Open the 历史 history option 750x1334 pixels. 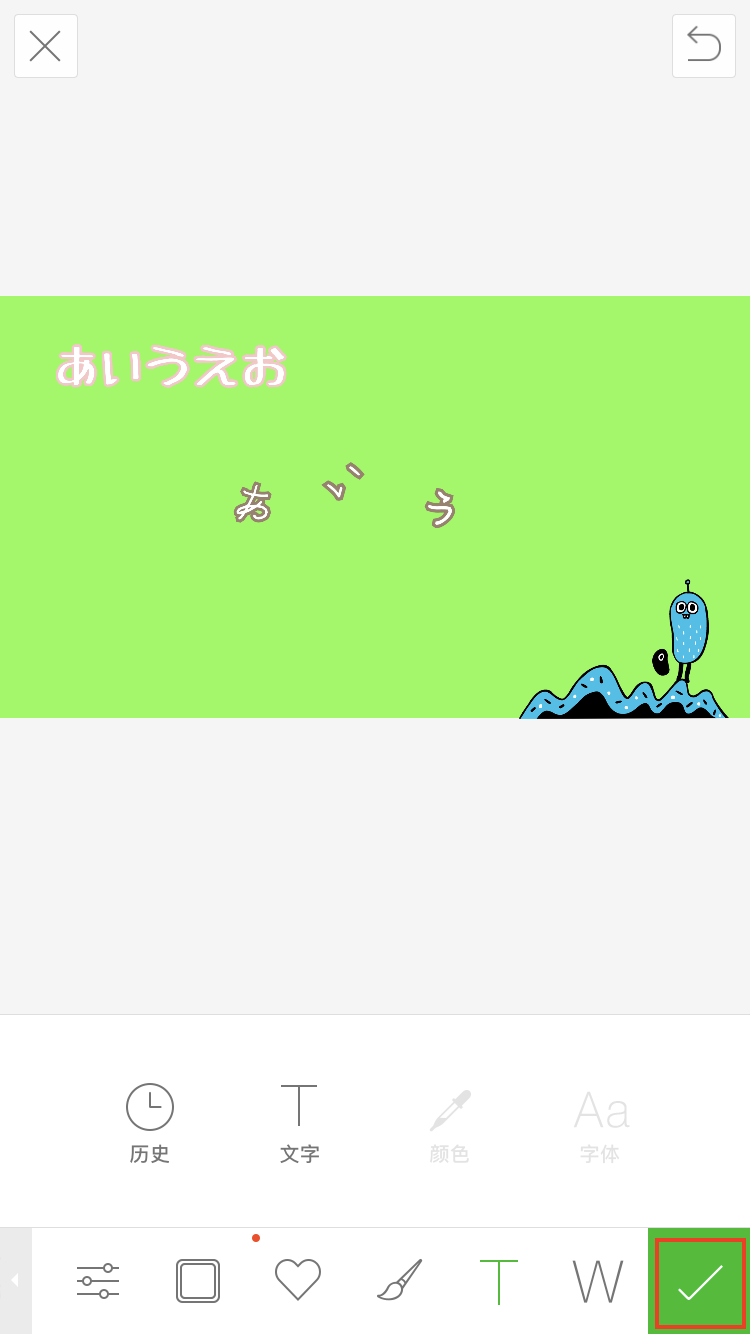150,1124
